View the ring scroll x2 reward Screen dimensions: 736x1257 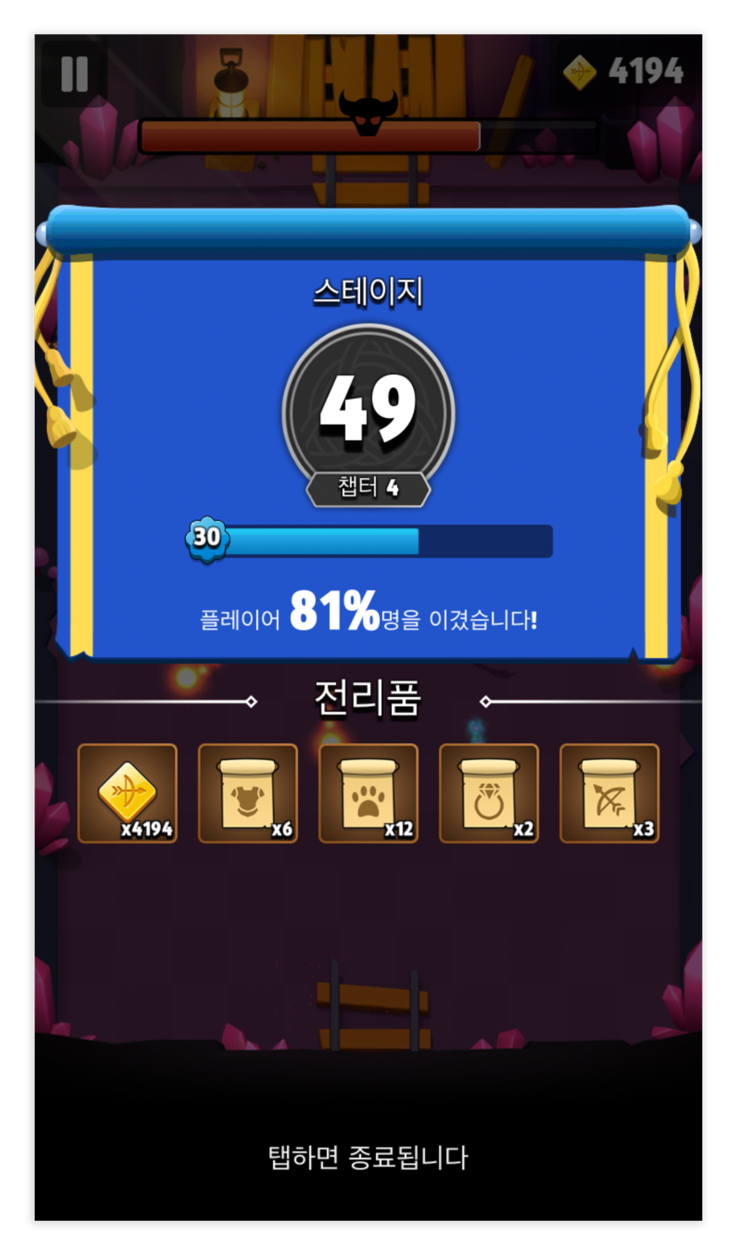pyautogui.click(x=489, y=793)
